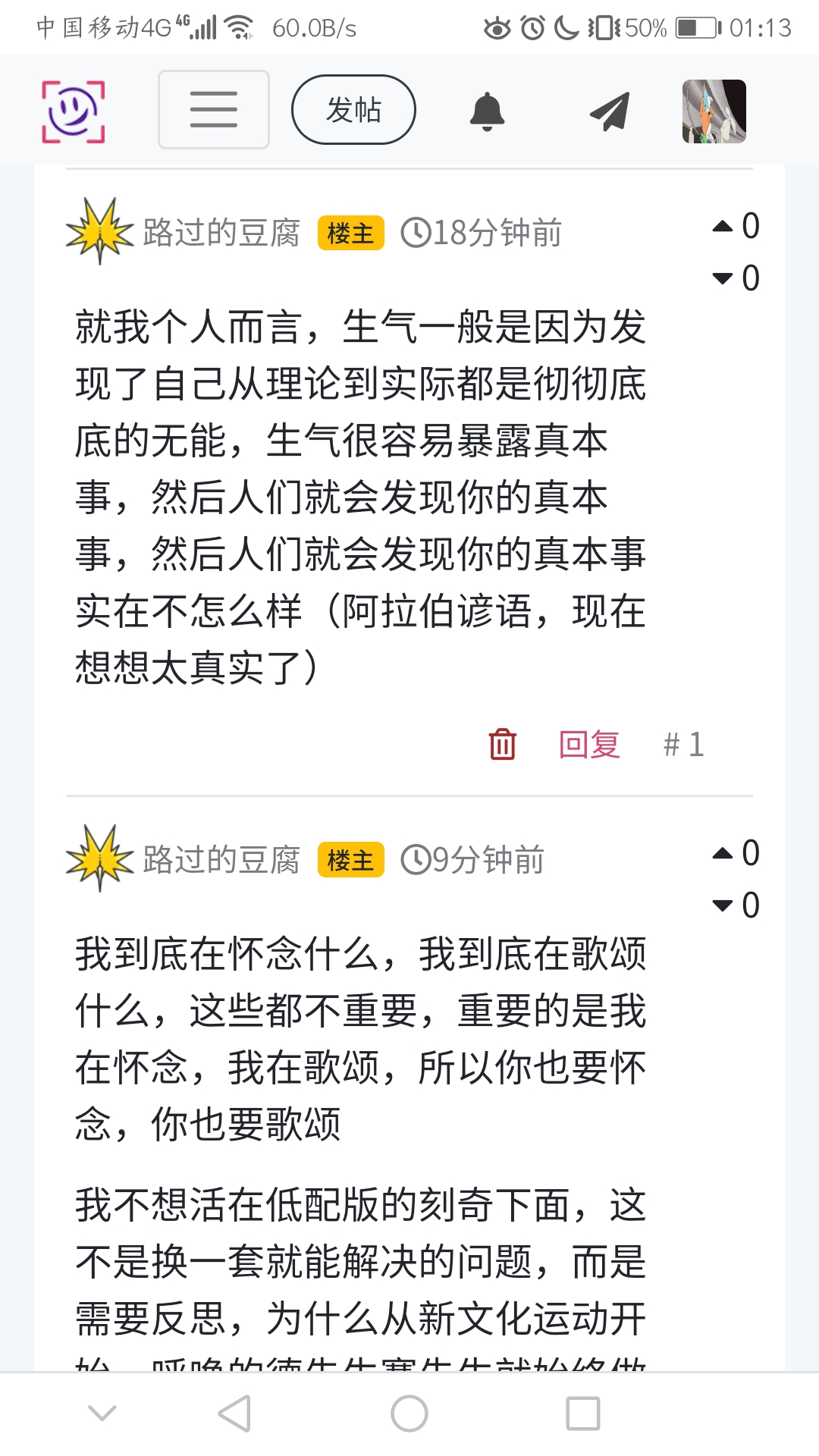Screen dimensions: 819x1456
Task: Downvote the post from 9分钟前
Action: [723, 905]
